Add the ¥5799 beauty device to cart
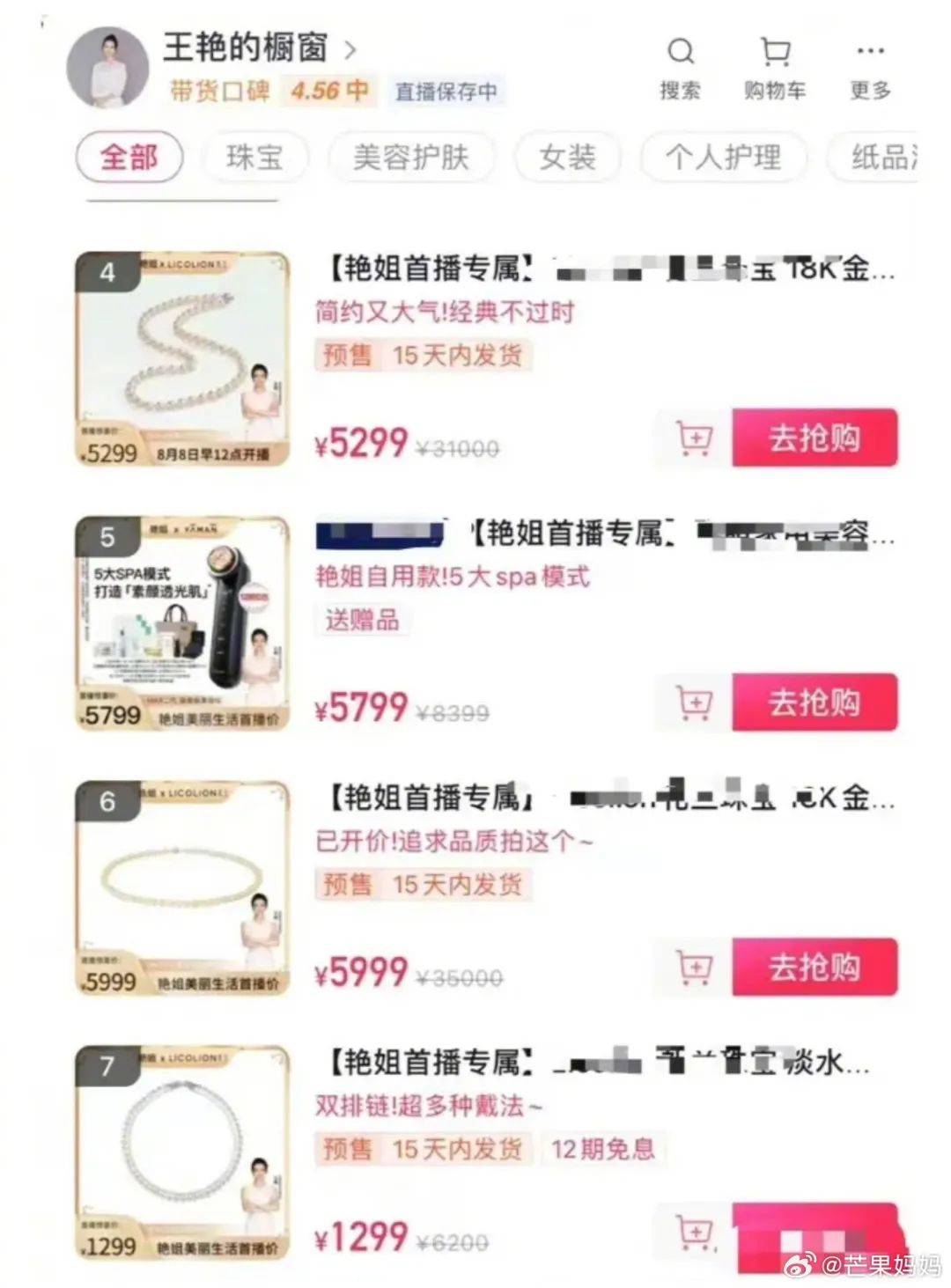 tap(694, 703)
